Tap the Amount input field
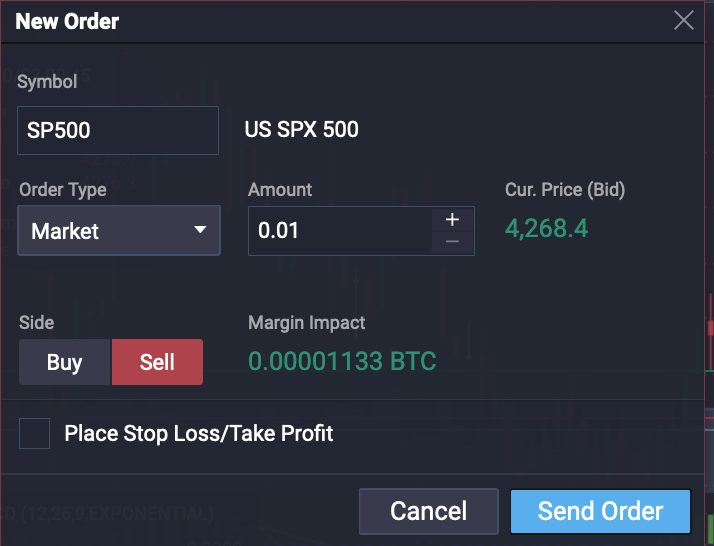Viewport: 714px width, 546px height. [339, 231]
